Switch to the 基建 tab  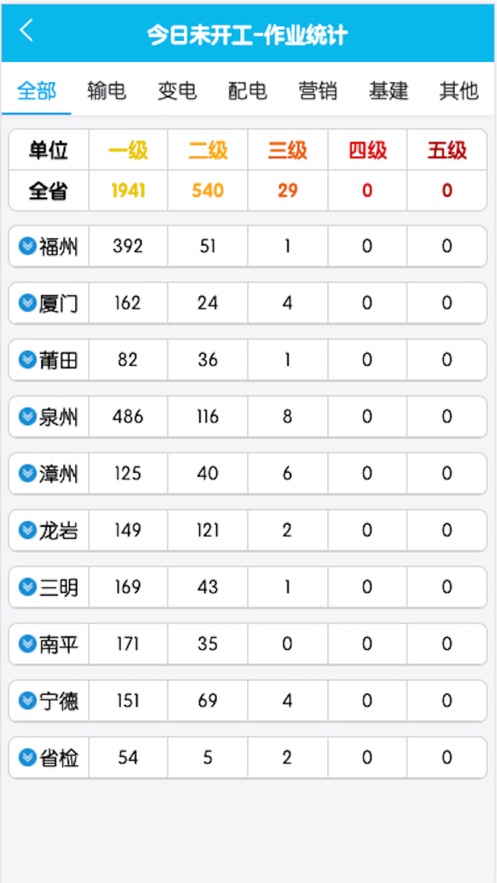[x=388, y=91]
